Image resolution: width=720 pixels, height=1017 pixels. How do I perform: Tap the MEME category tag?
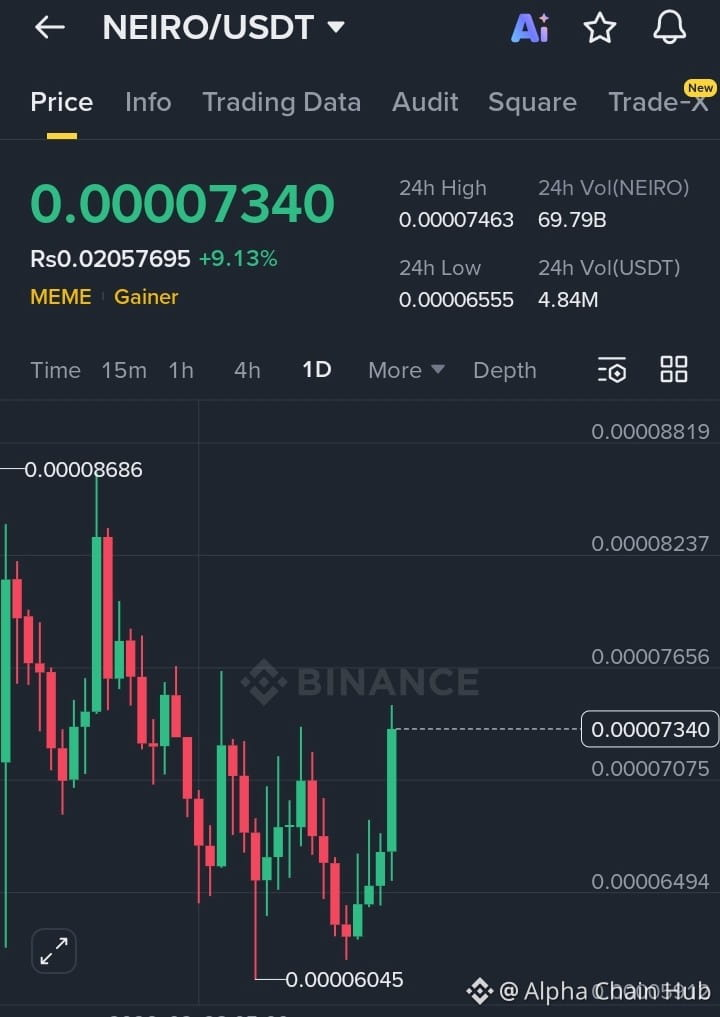[x=61, y=297]
